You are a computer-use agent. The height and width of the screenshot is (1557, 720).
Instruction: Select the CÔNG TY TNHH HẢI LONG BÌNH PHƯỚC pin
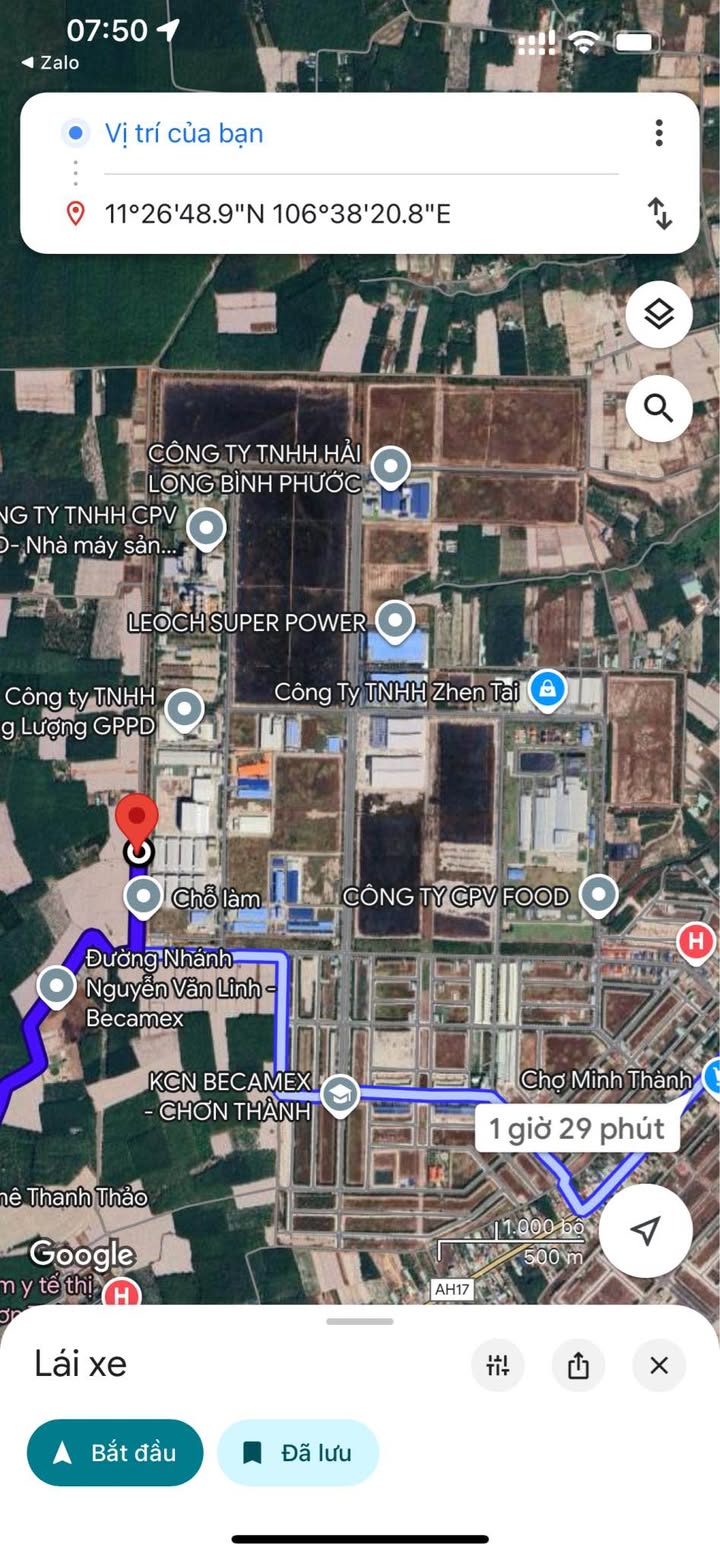tap(390, 466)
